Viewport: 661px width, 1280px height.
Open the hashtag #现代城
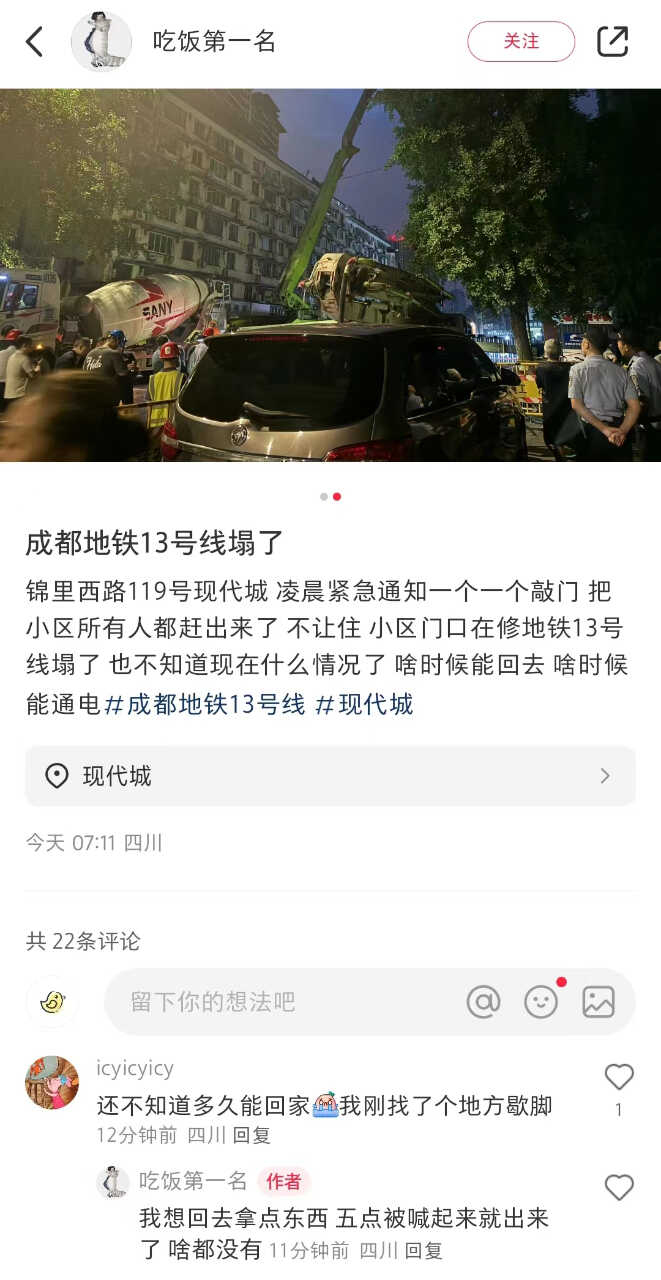point(364,704)
